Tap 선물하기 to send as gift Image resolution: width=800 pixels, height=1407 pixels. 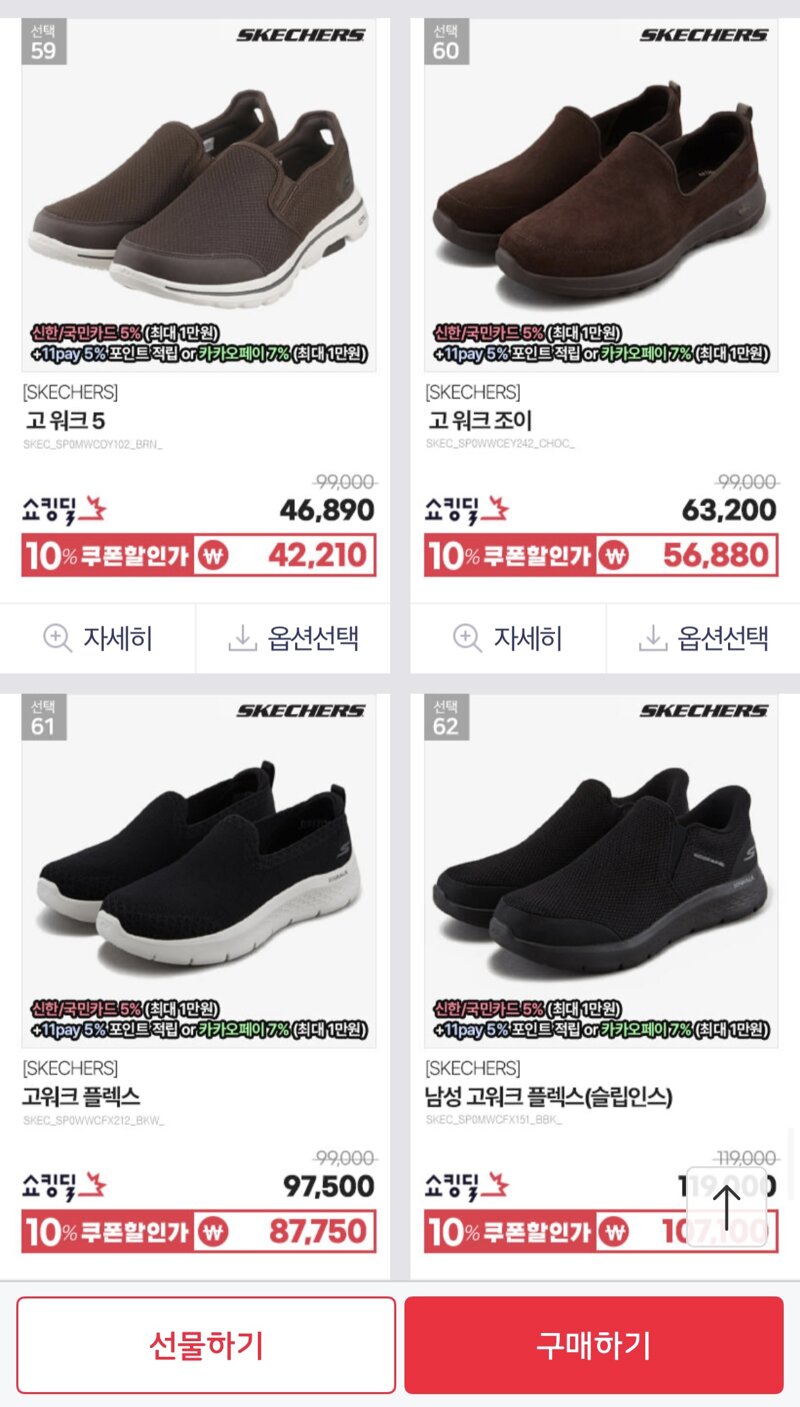point(206,1345)
